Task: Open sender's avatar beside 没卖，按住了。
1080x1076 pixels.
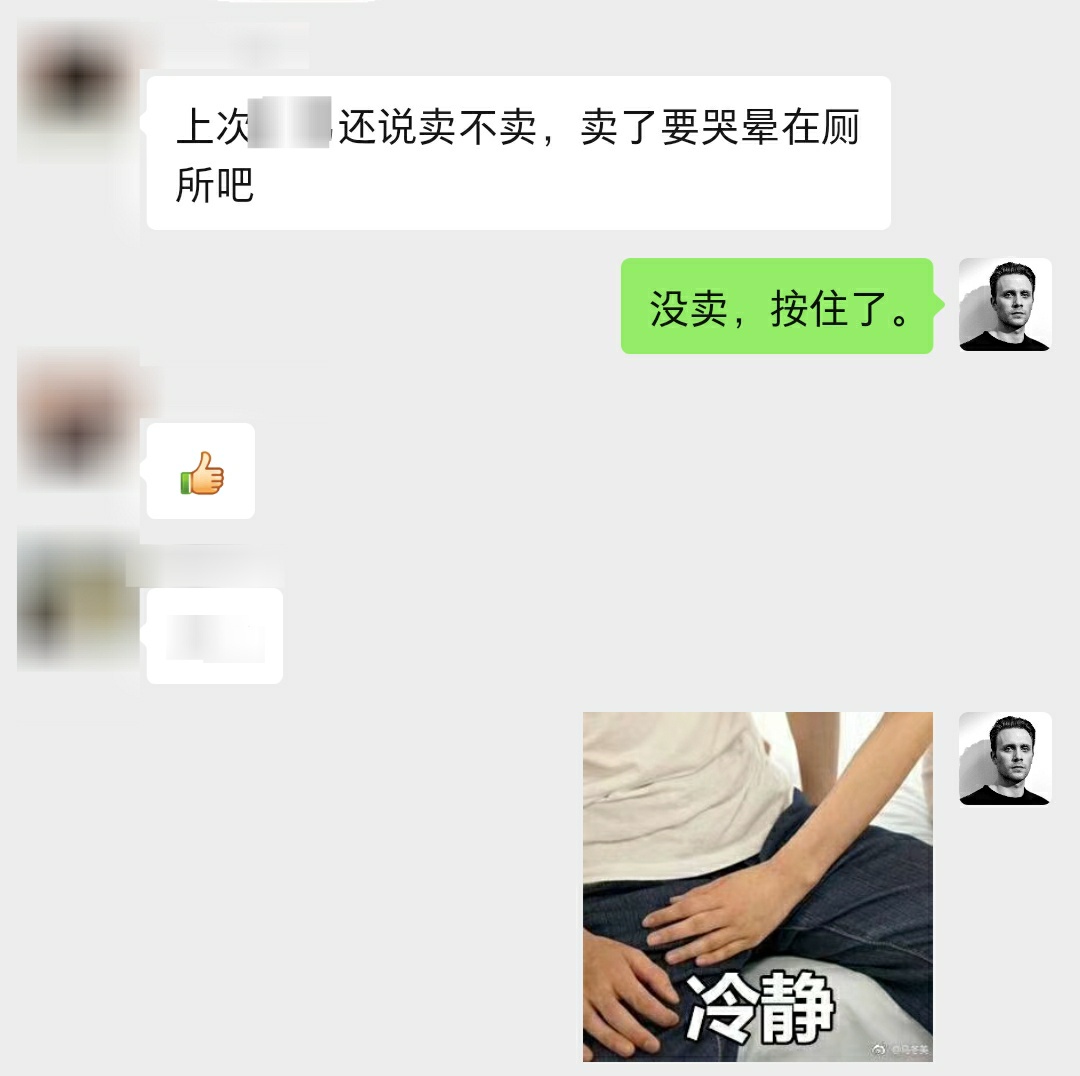Action: pyautogui.click(x=1005, y=305)
